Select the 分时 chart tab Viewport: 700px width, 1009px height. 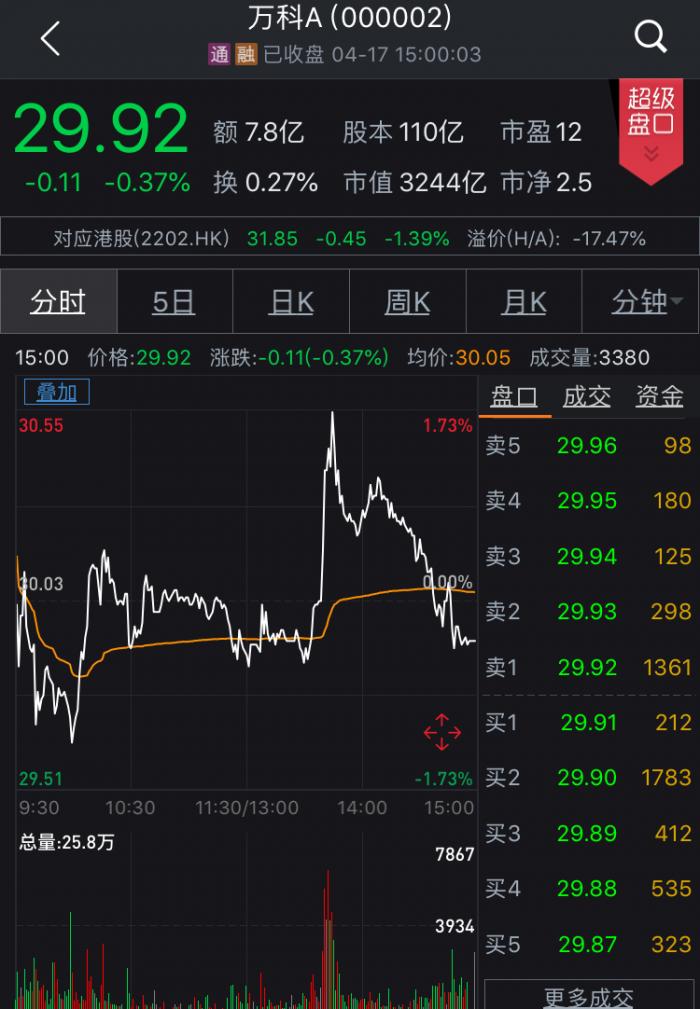tap(58, 301)
